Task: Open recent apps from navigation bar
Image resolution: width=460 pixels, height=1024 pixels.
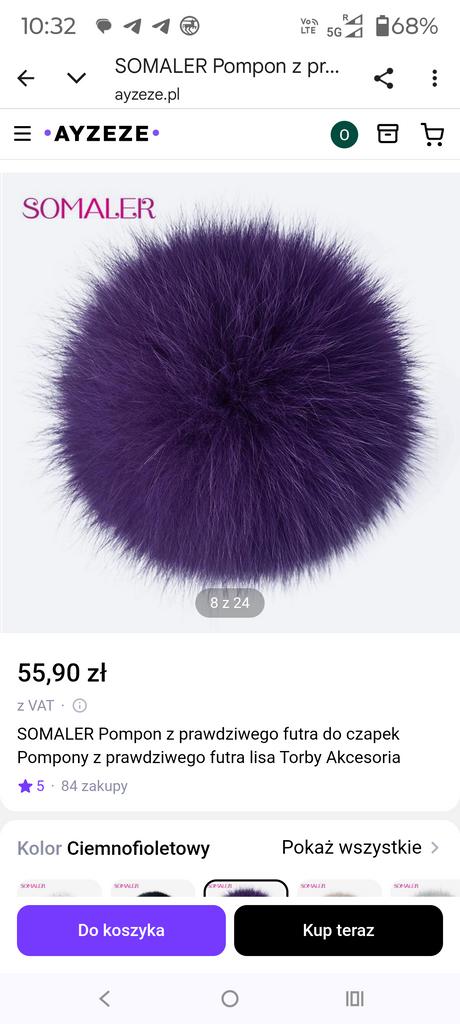Action: click(355, 998)
